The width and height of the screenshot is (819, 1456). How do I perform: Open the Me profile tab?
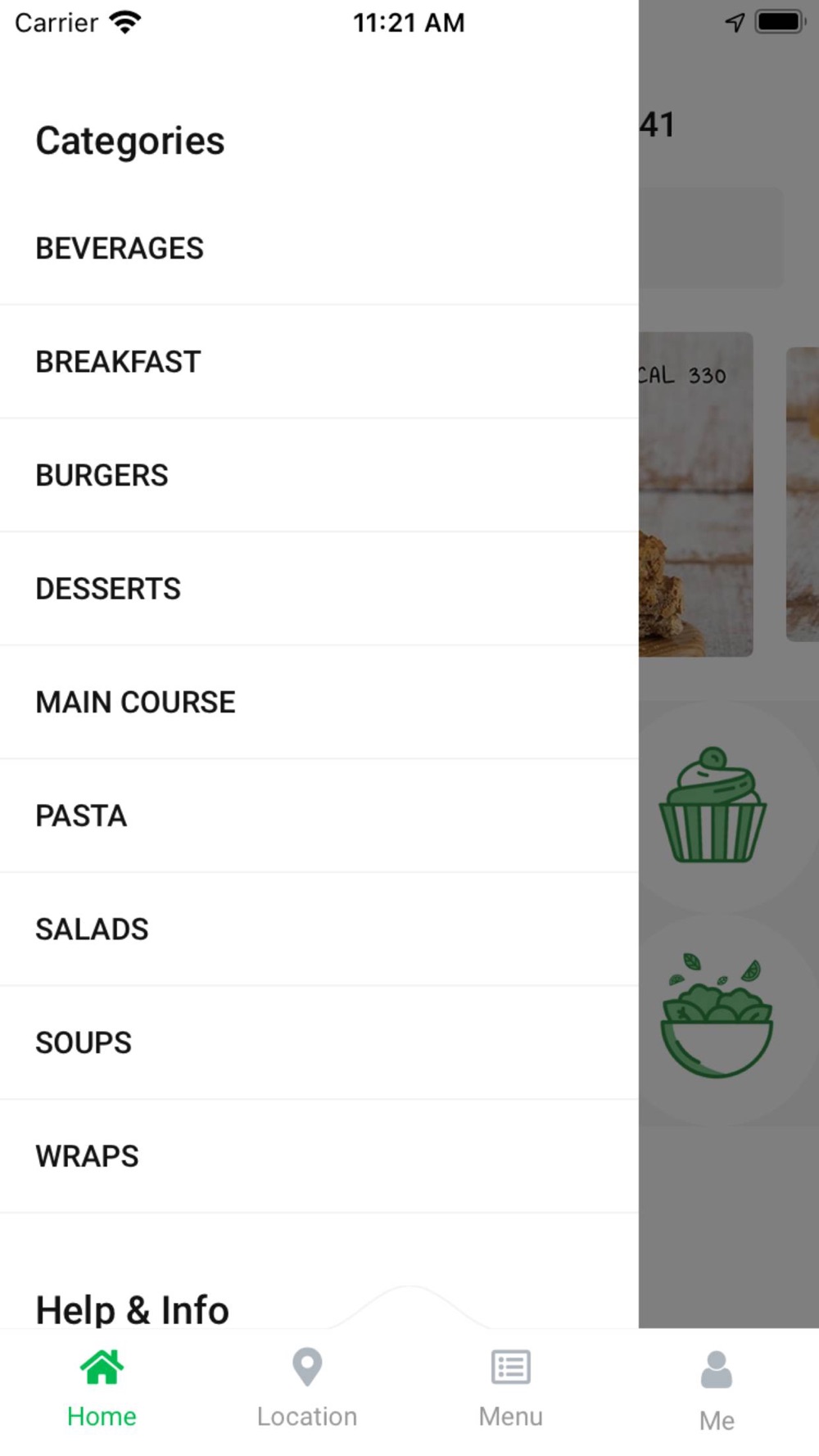(x=717, y=1390)
